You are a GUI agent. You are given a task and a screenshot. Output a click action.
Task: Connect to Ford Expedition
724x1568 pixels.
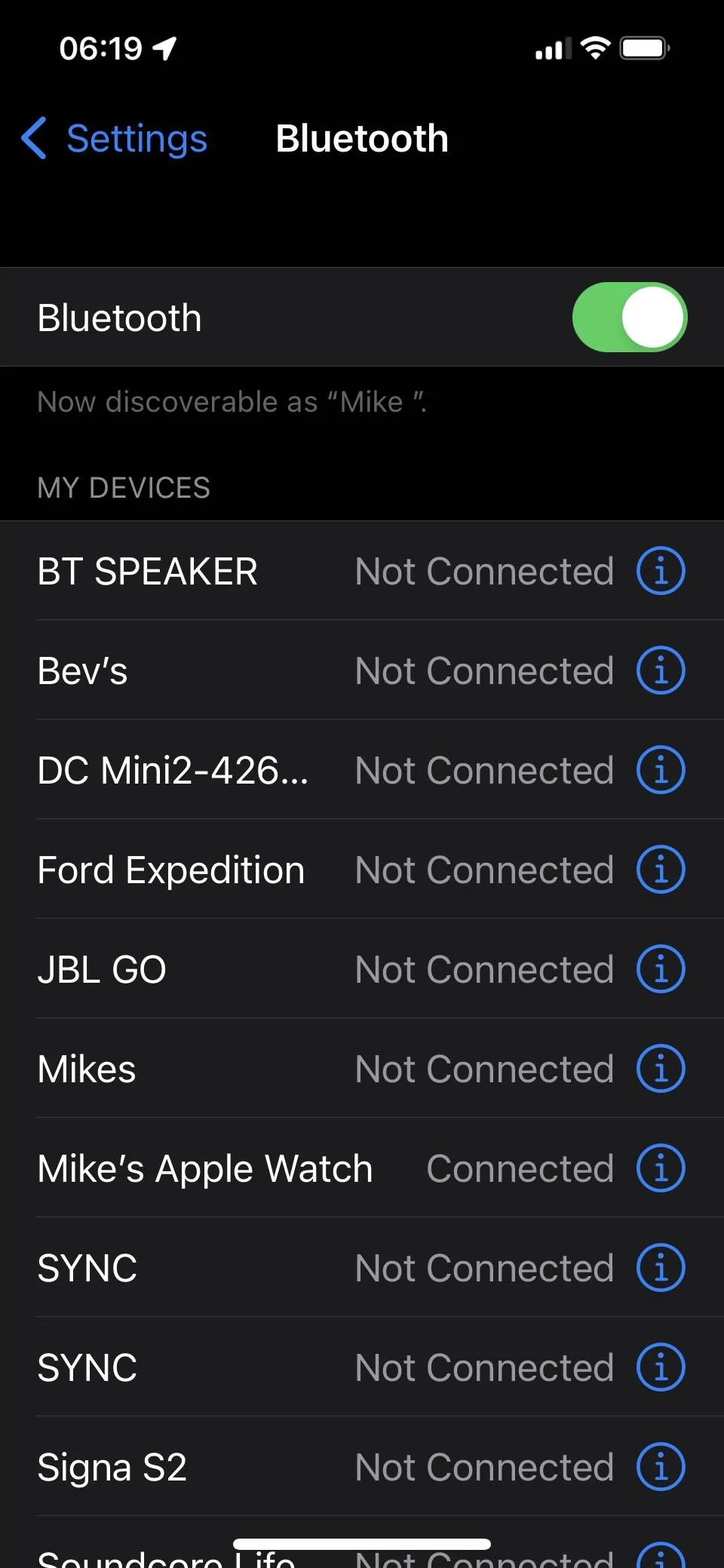pyautogui.click(x=226, y=870)
